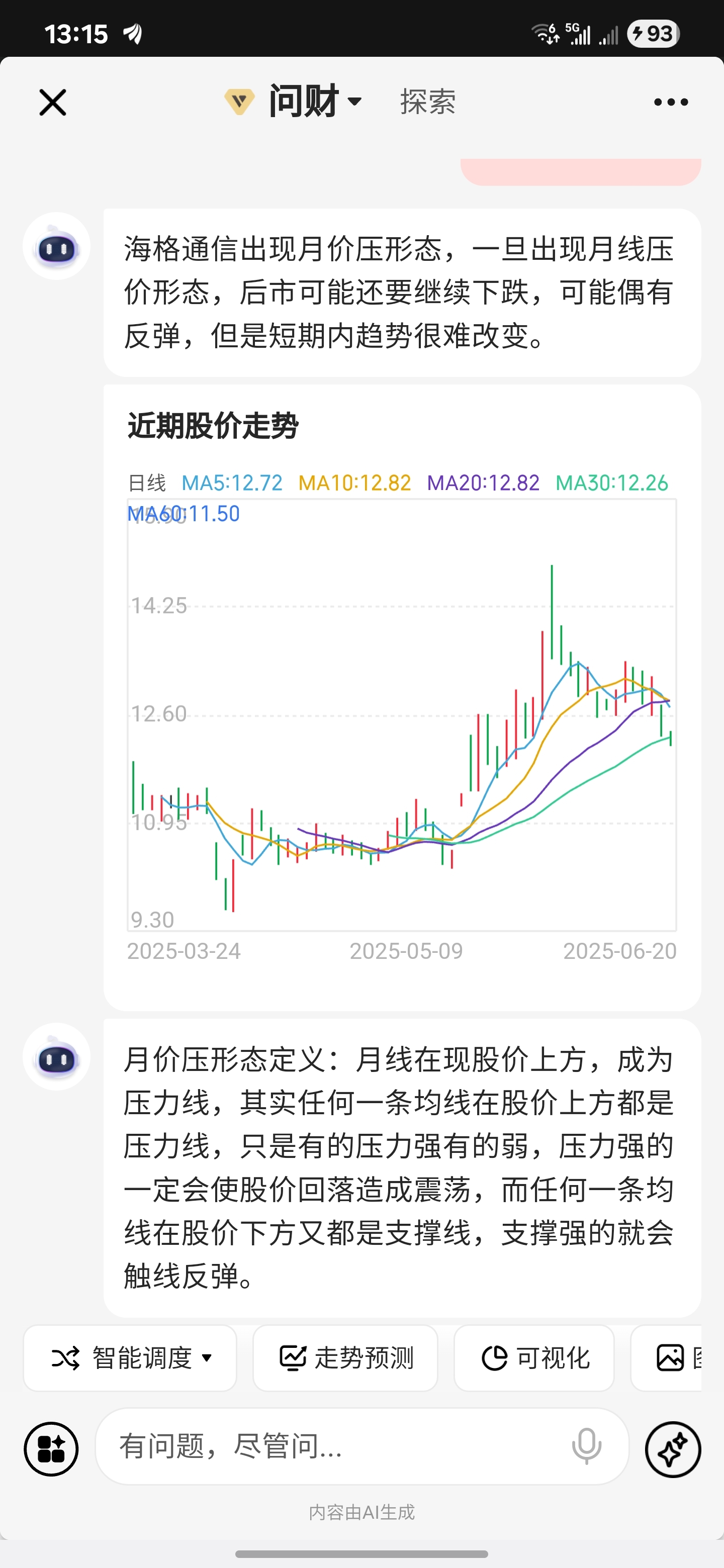This screenshot has width=724, height=1568.
Task: Open the 智能调度 mode selector
Action: (130, 1358)
